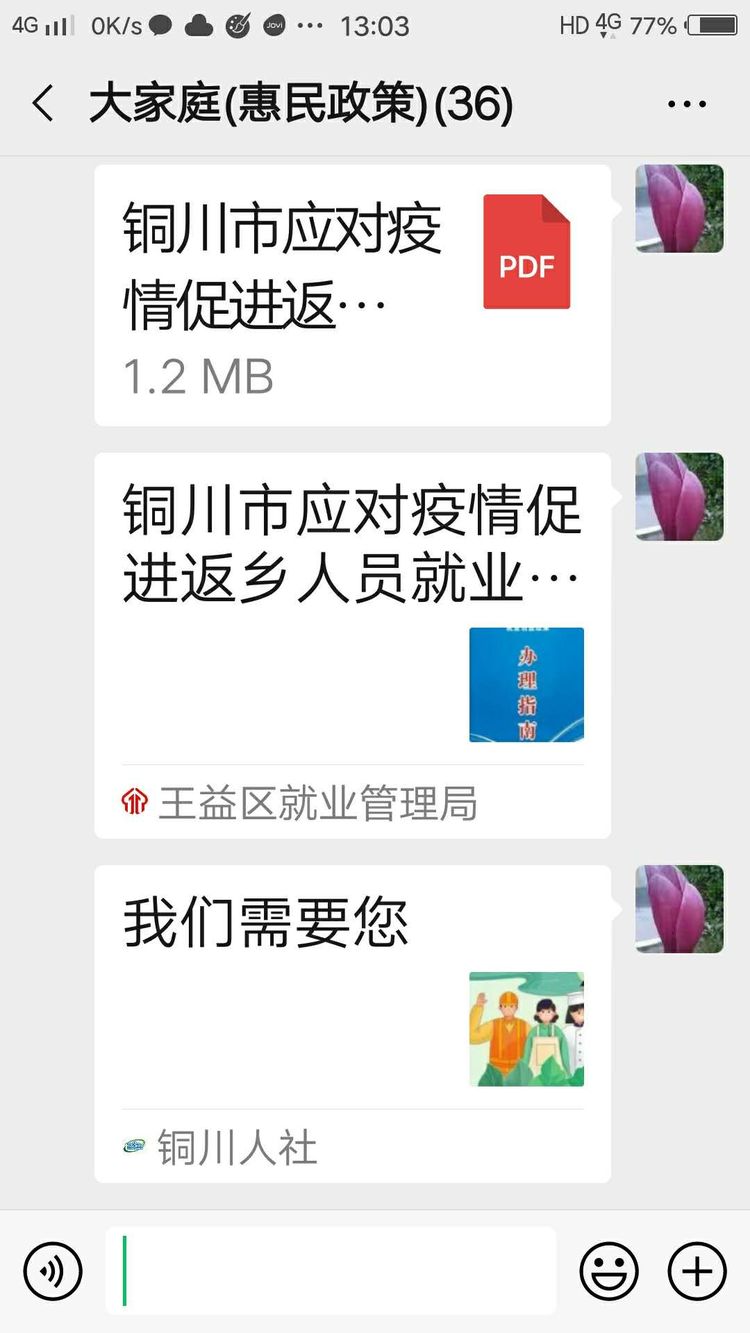Open group chat info via three-dot menu
750x1333 pixels.
686,104
